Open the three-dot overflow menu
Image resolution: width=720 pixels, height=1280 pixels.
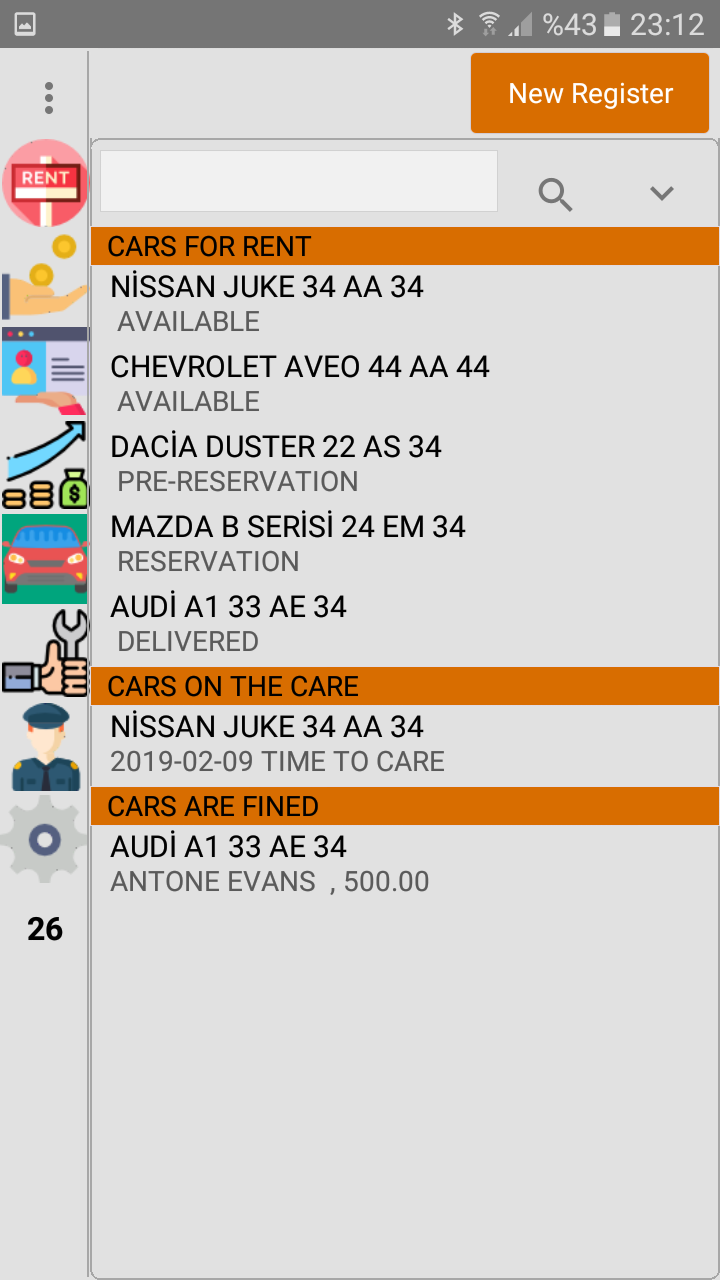(47, 97)
